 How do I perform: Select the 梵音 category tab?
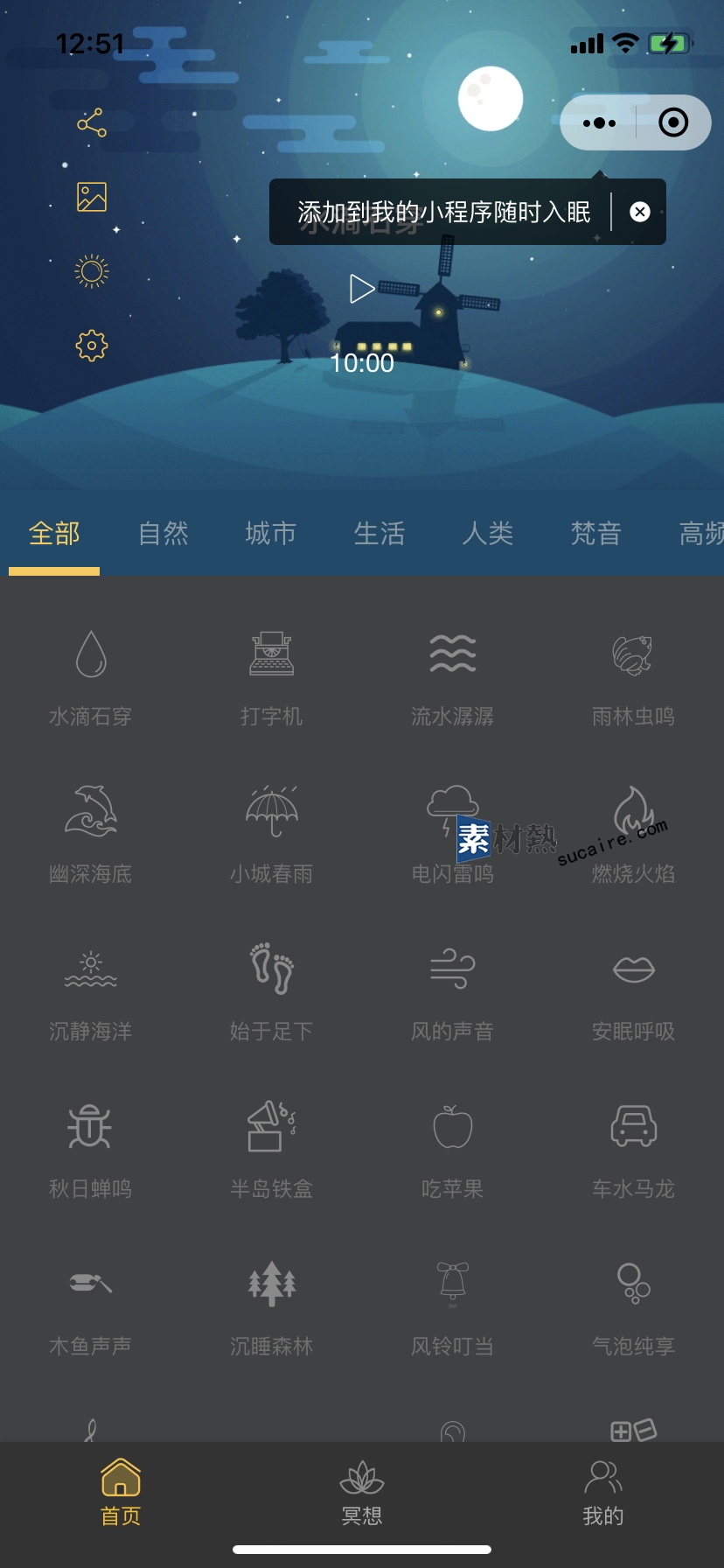[596, 533]
